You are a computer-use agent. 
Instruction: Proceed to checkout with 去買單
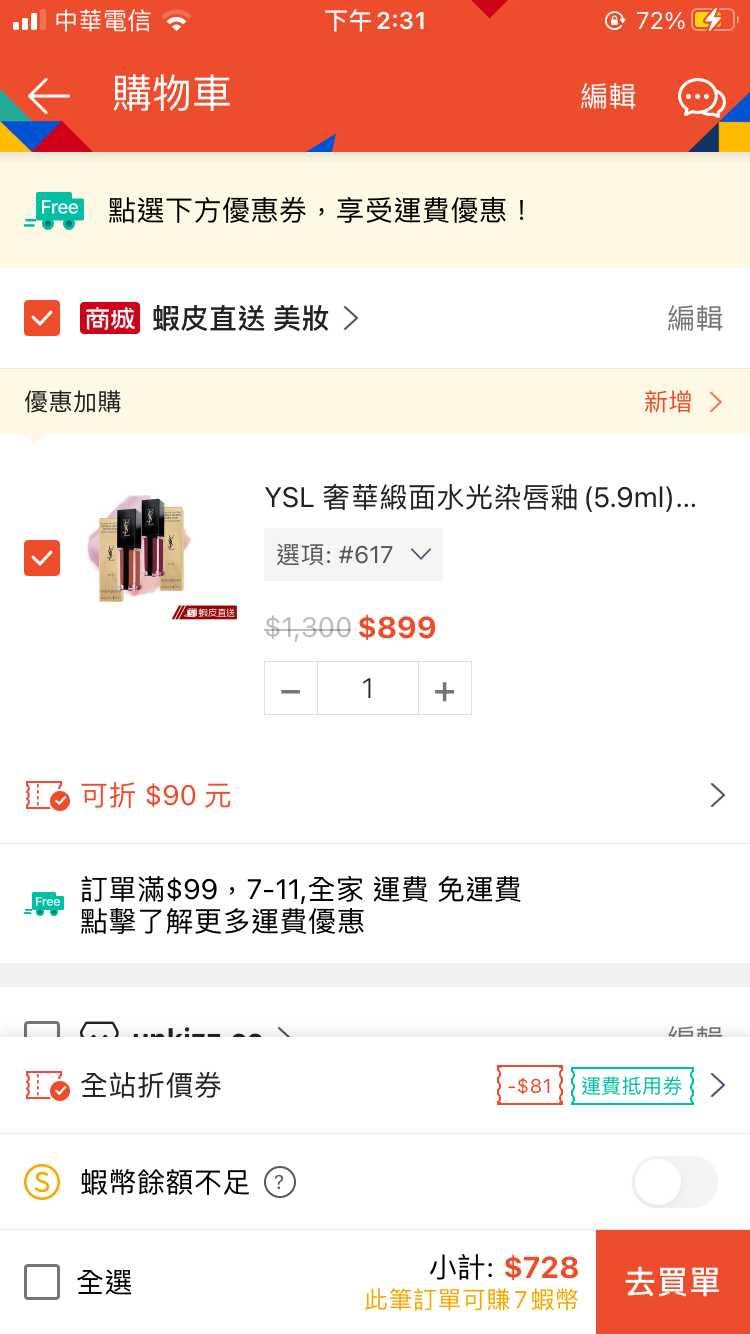pyautogui.click(x=672, y=1282)
